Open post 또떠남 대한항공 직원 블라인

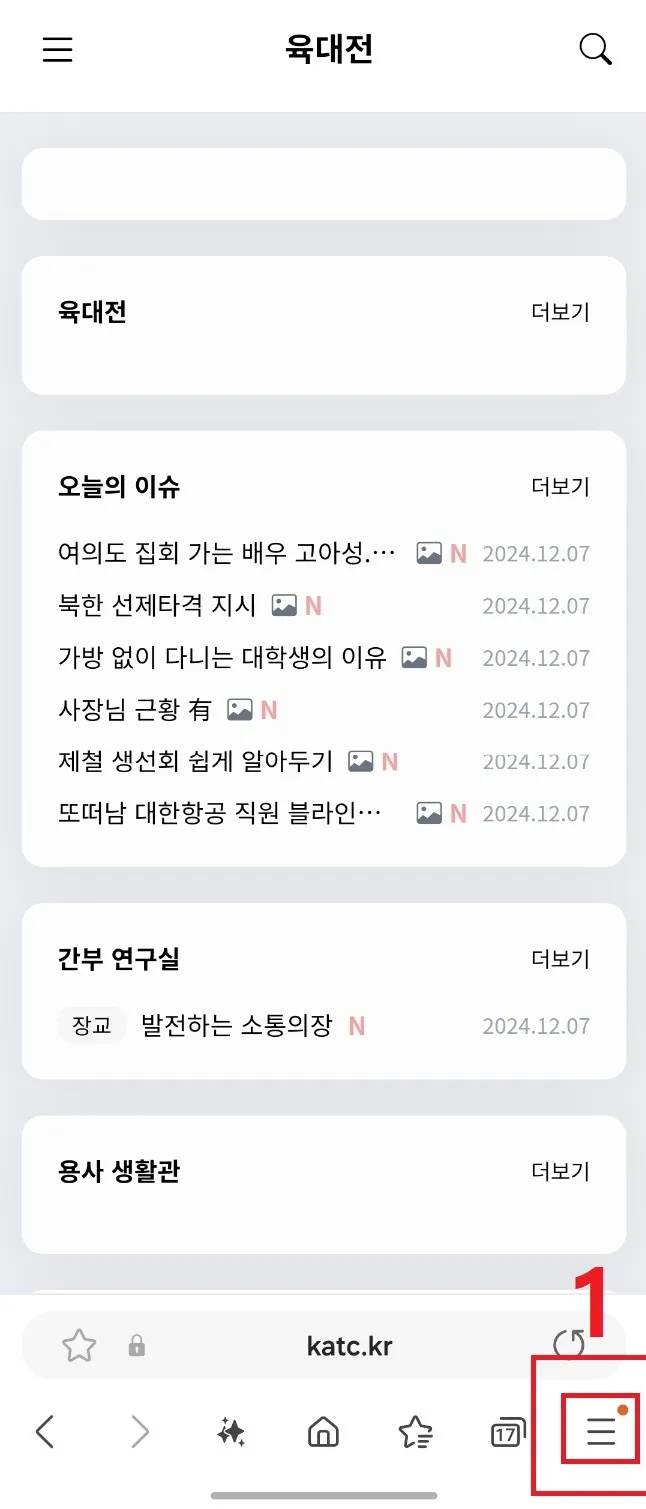point(220,813)
